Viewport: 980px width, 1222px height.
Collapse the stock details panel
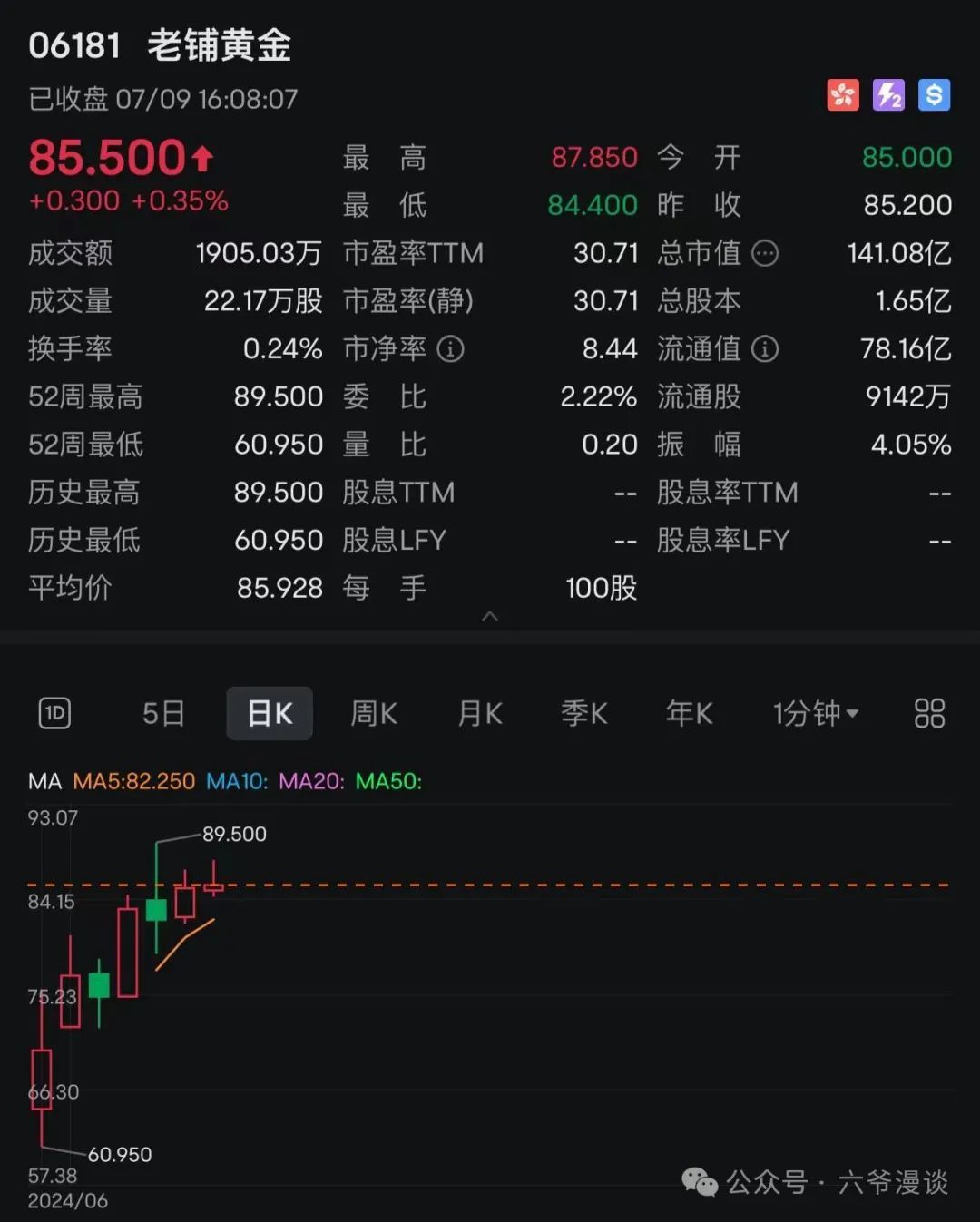click(490, 617)
